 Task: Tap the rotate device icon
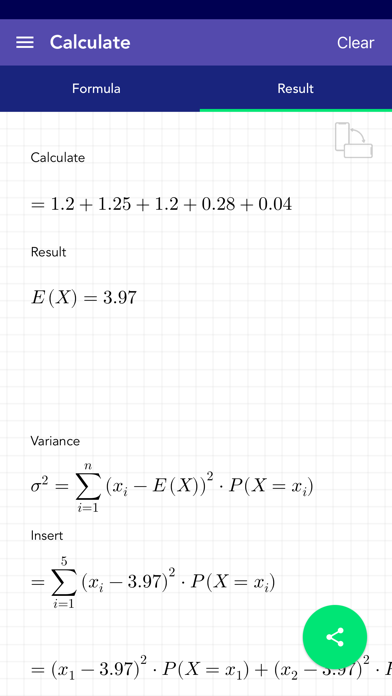pos(354,140)
